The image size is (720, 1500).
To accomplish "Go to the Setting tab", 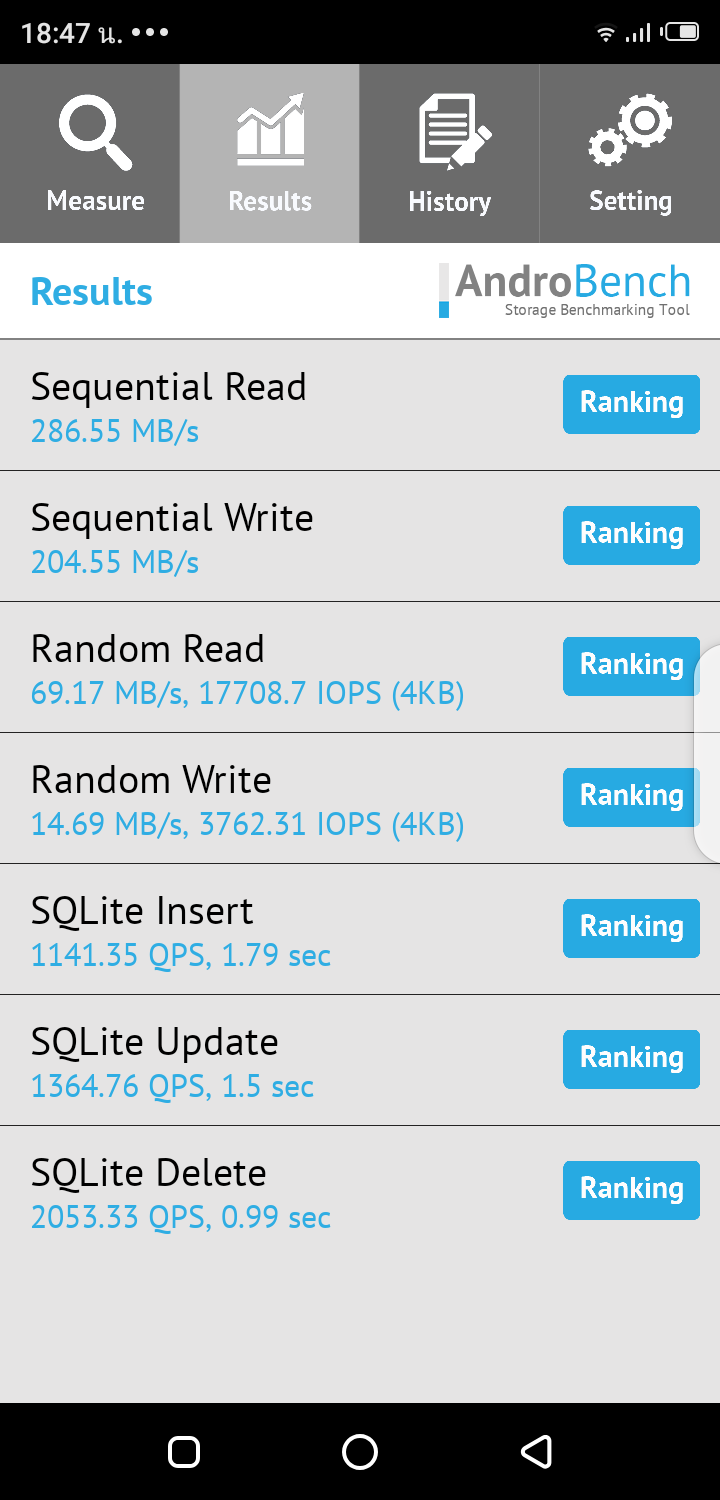I will (x=630, y=154).
